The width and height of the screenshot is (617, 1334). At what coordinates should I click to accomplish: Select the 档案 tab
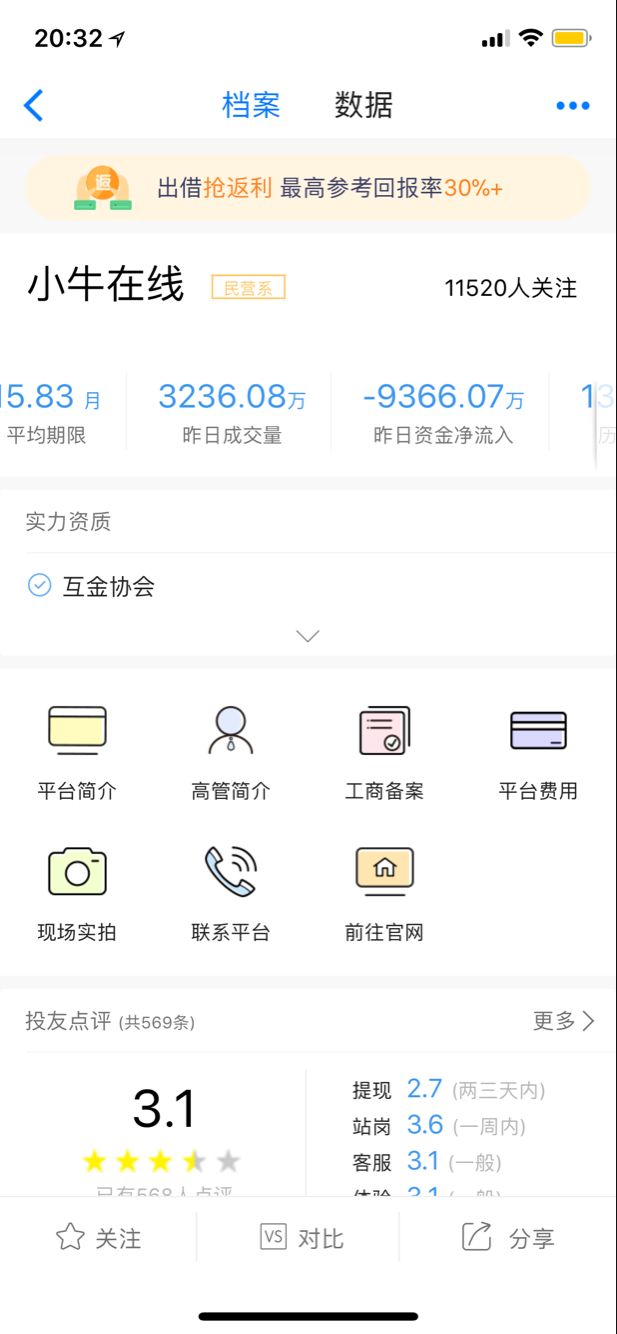(x=251, y=105)
